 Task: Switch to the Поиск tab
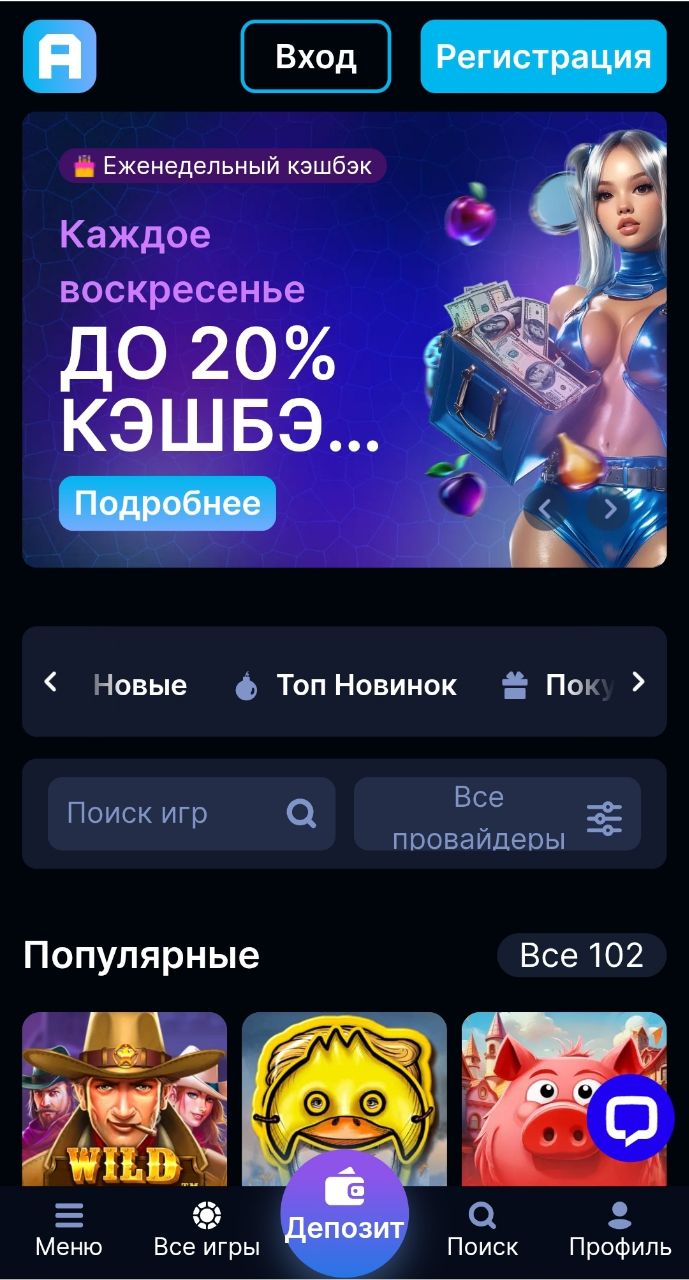click(482, 1230)
